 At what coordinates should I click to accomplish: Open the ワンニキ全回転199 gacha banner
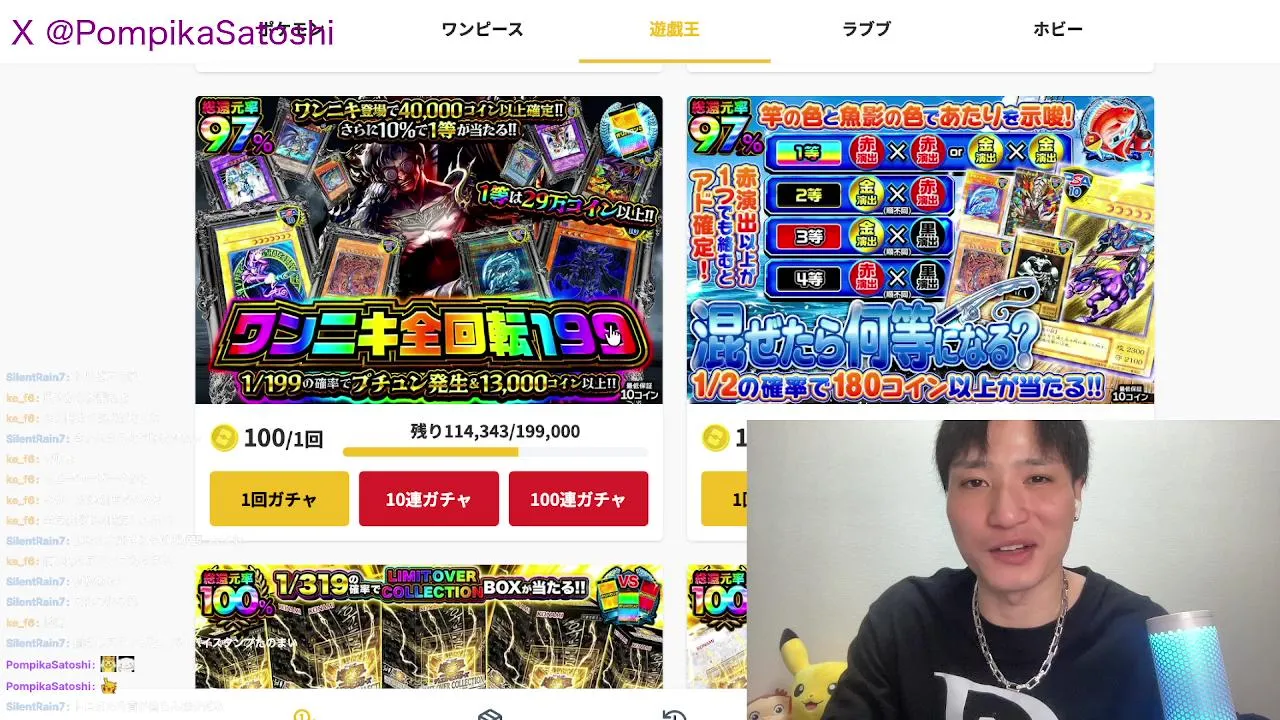tap(428, 250)
